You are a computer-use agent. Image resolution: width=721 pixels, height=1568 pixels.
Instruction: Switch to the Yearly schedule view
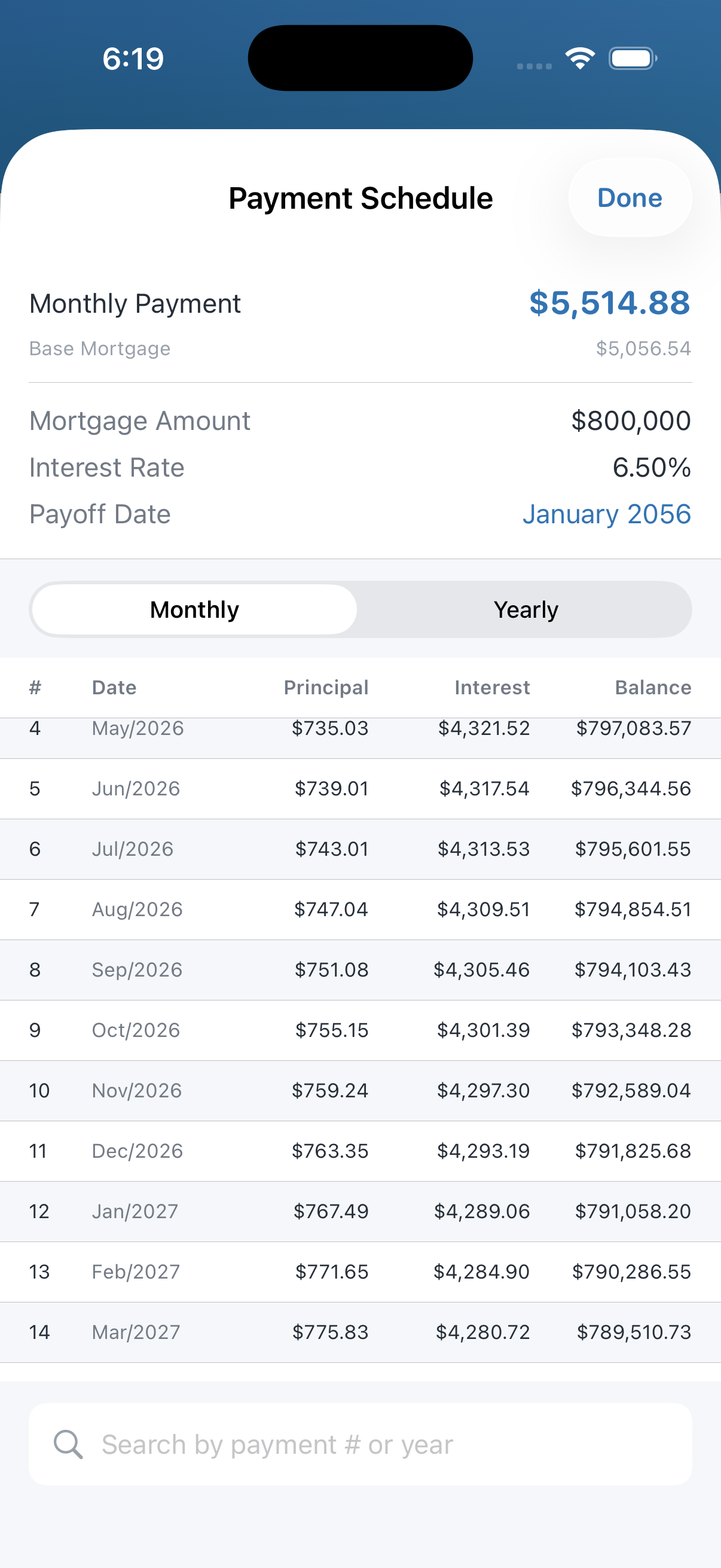pos(526,609)
